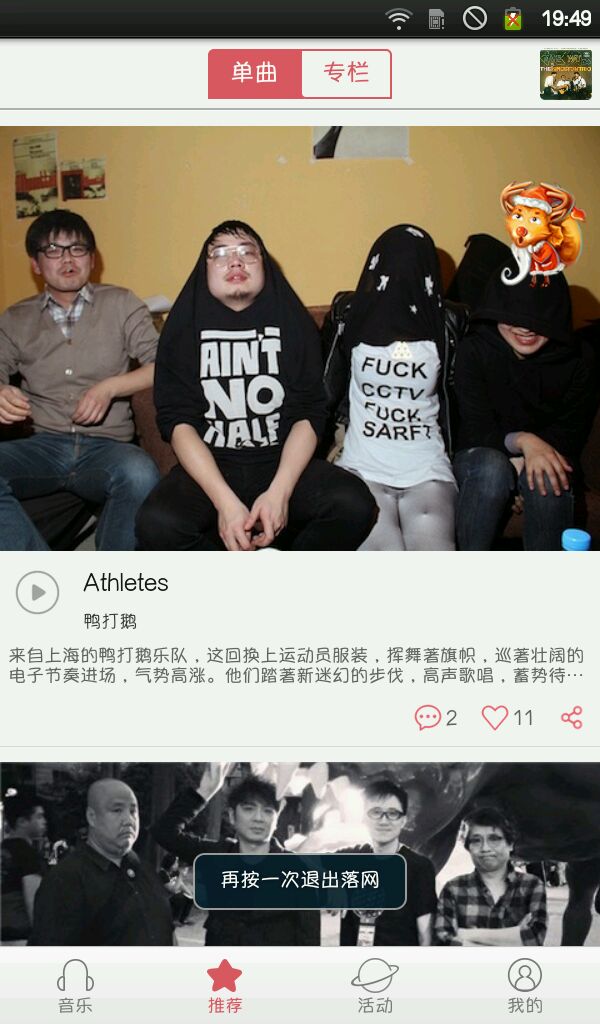
Task: Open the 我的 profile tab
Action: 525,986
